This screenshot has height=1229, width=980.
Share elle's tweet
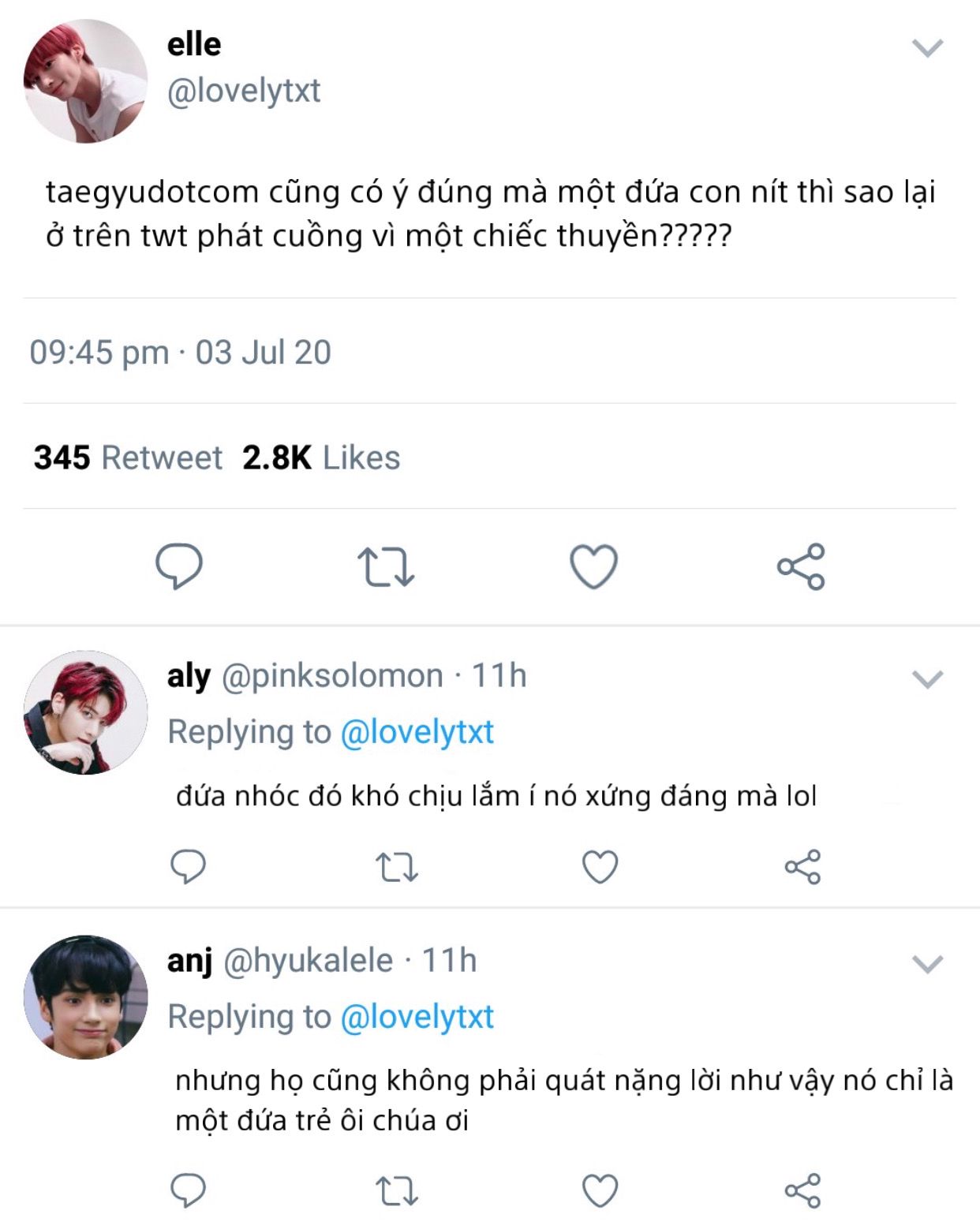coord(801,566)
